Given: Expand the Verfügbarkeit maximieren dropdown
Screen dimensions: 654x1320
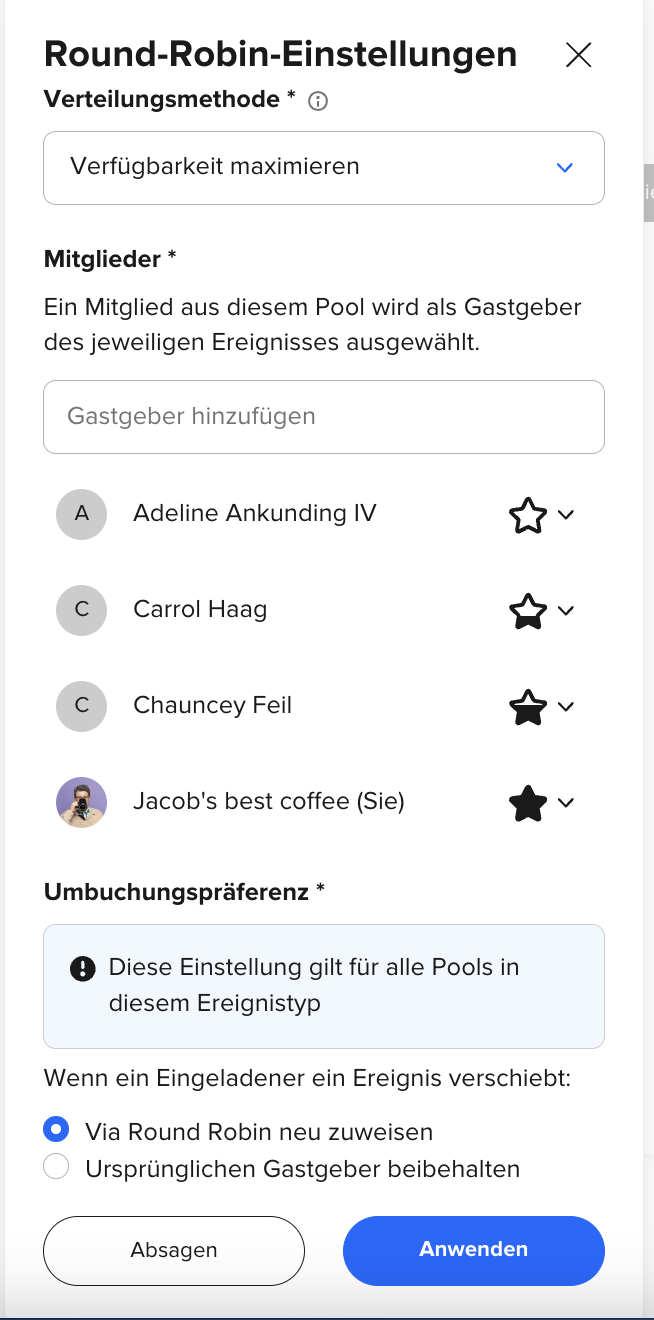Looking at the screenshot, I should coord(324,167).
